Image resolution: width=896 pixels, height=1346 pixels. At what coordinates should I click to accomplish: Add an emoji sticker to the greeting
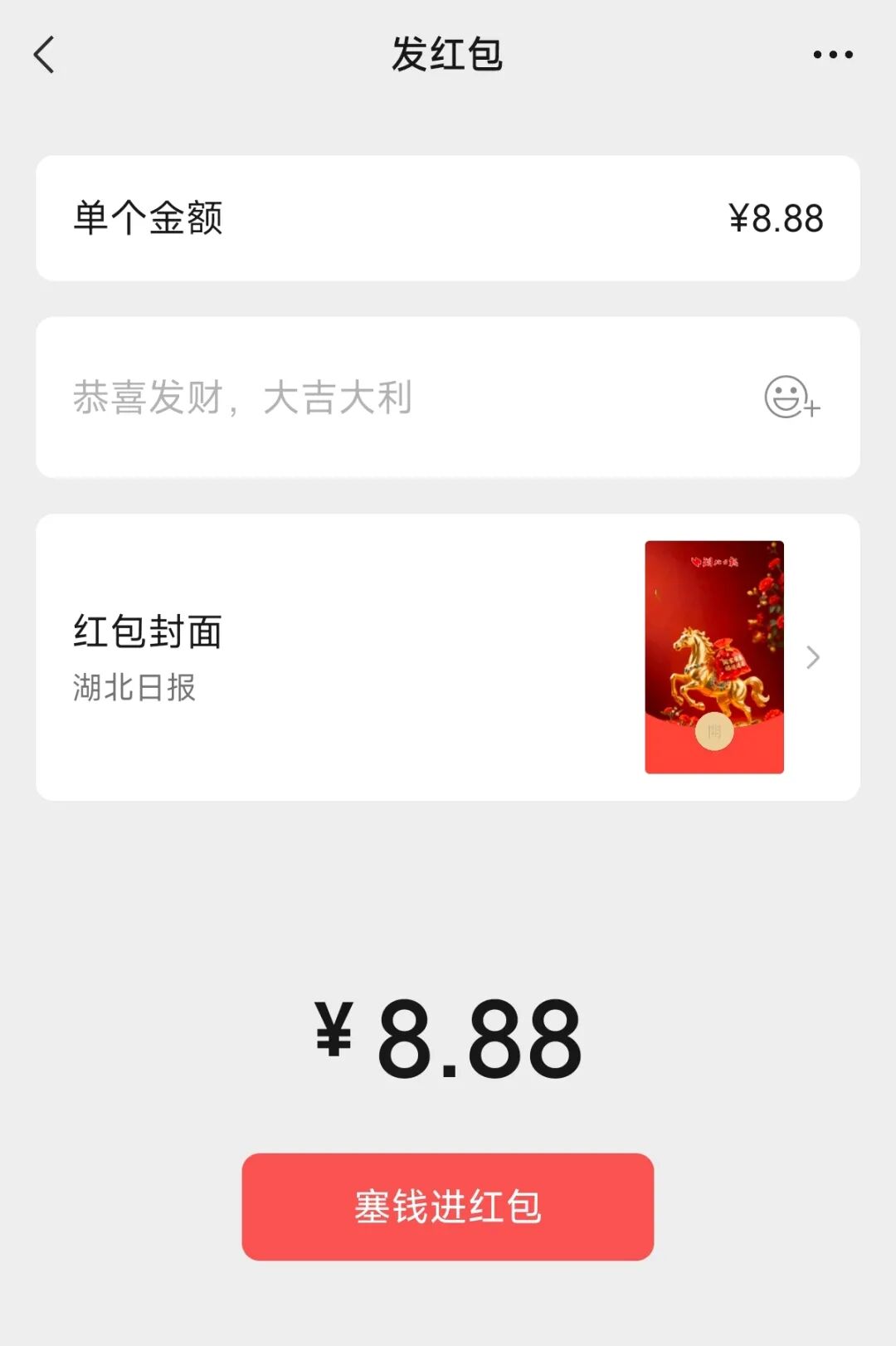click(x=791, y=397)
